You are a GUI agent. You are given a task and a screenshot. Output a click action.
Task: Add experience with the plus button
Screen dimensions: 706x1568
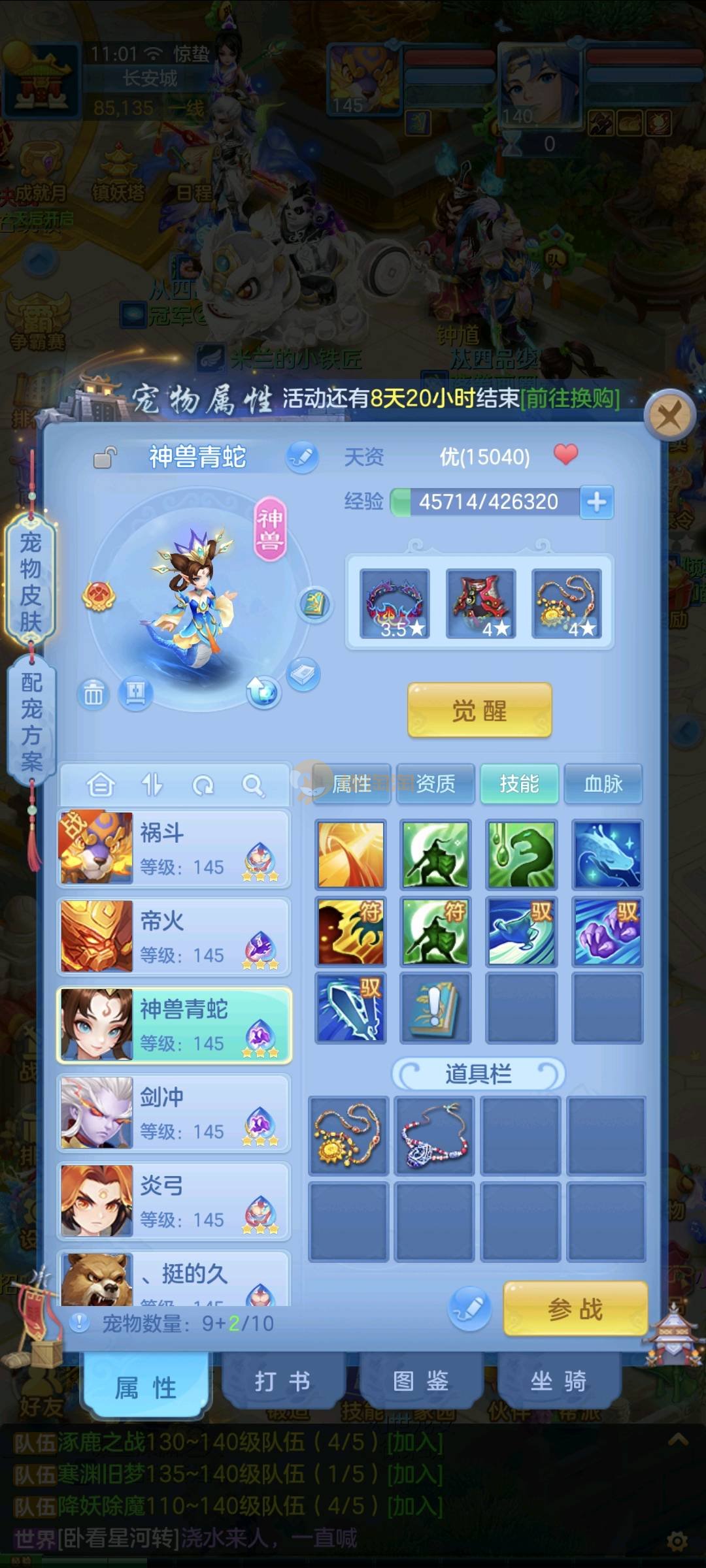[596, 502]
